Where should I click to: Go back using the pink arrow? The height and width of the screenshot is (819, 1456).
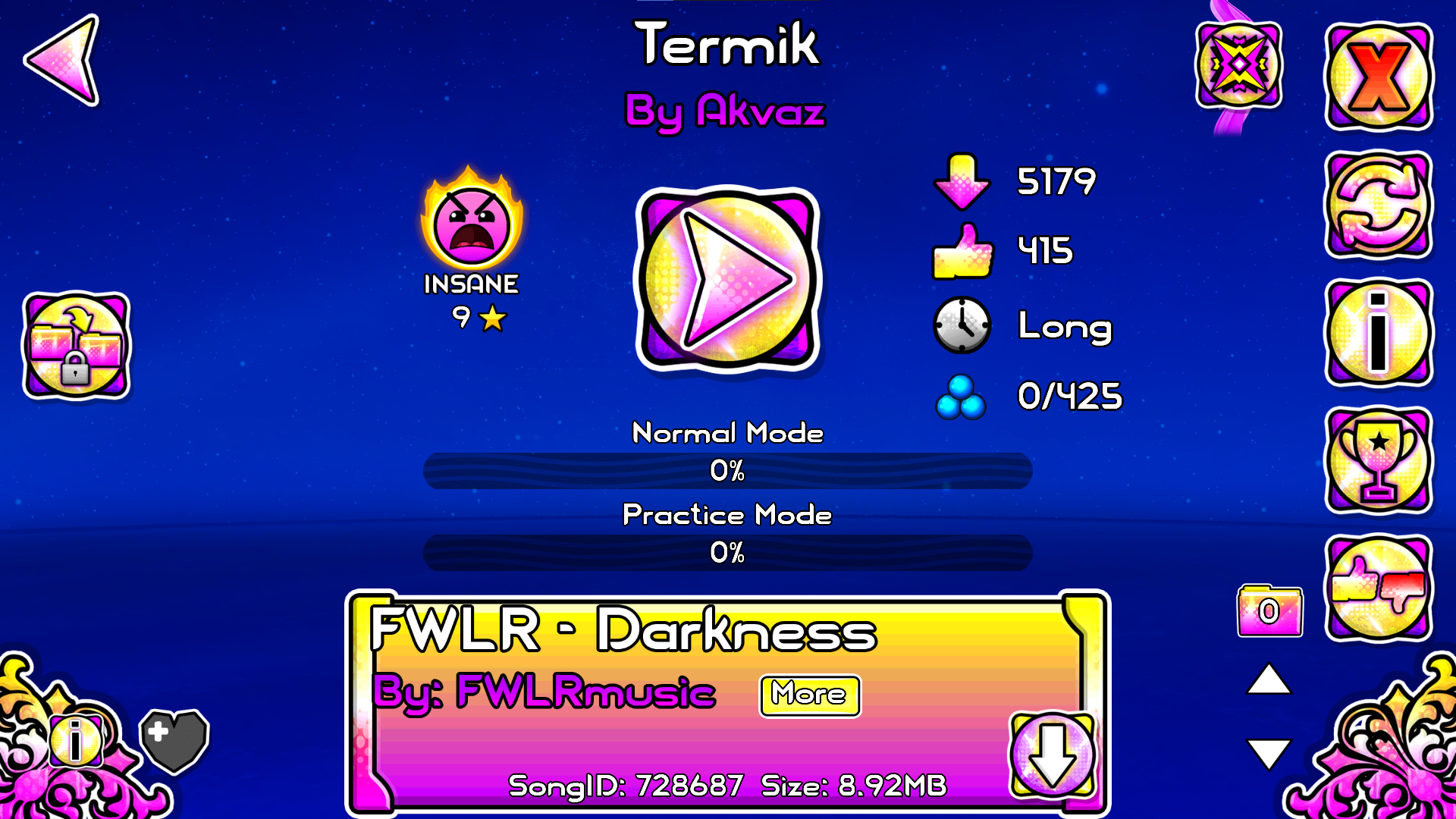[64, 61]
